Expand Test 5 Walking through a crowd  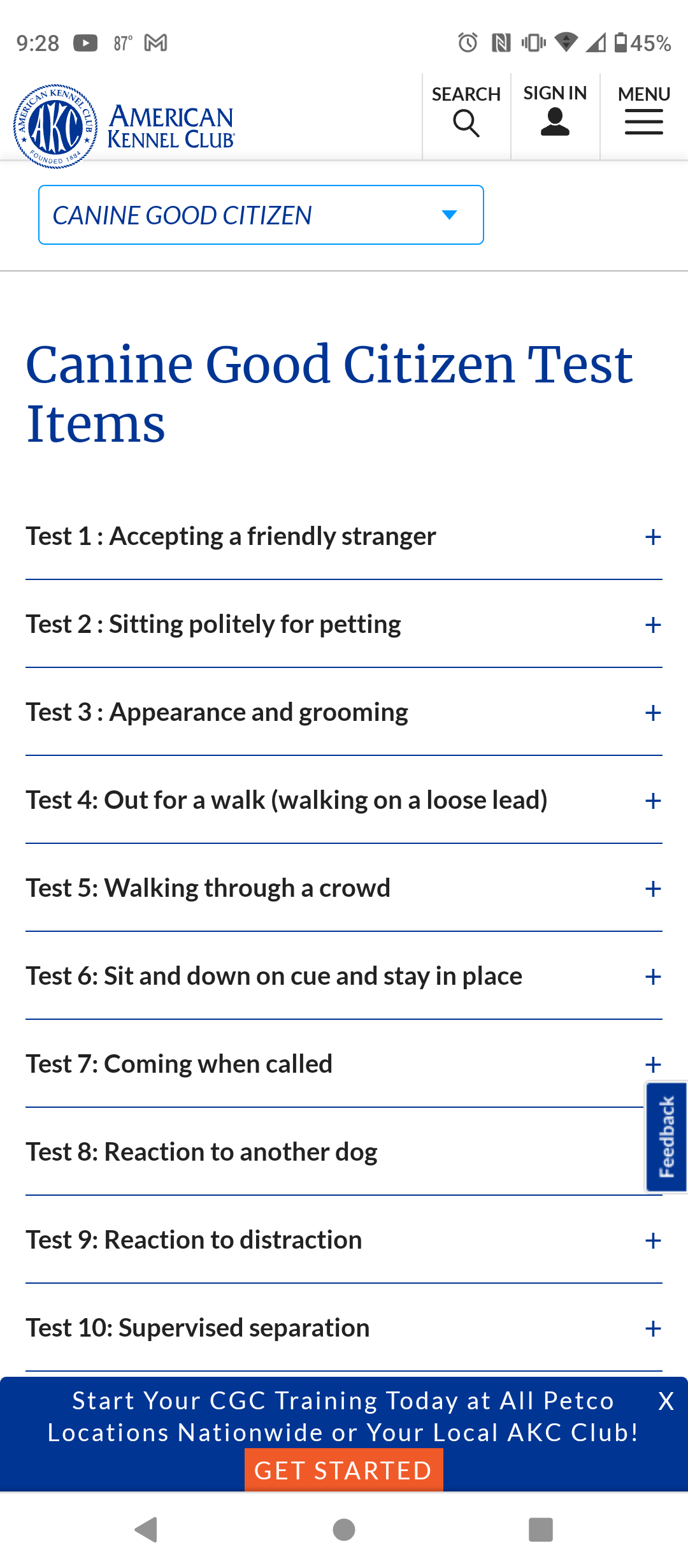click(344, 889)
